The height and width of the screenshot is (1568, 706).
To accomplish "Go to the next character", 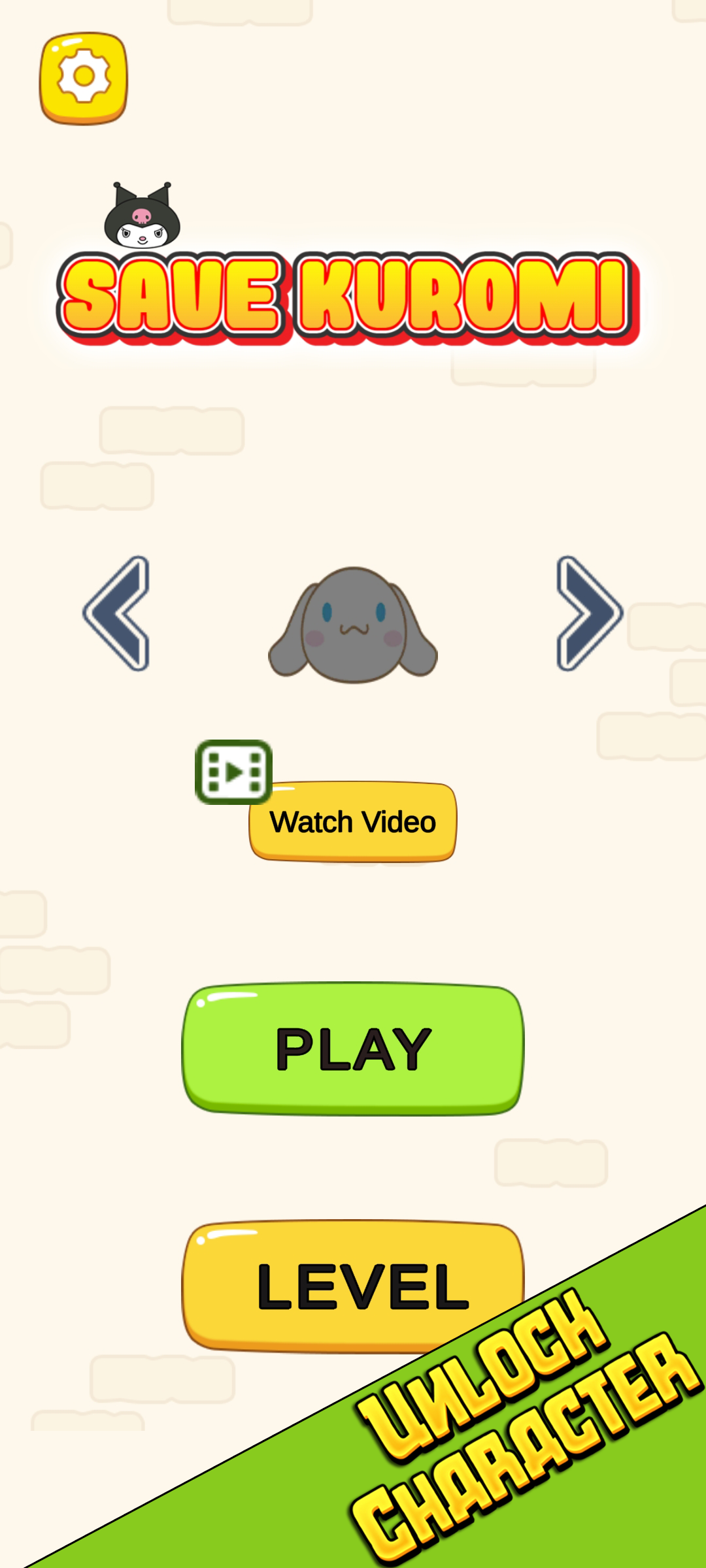I will click(x=588, y=613).
